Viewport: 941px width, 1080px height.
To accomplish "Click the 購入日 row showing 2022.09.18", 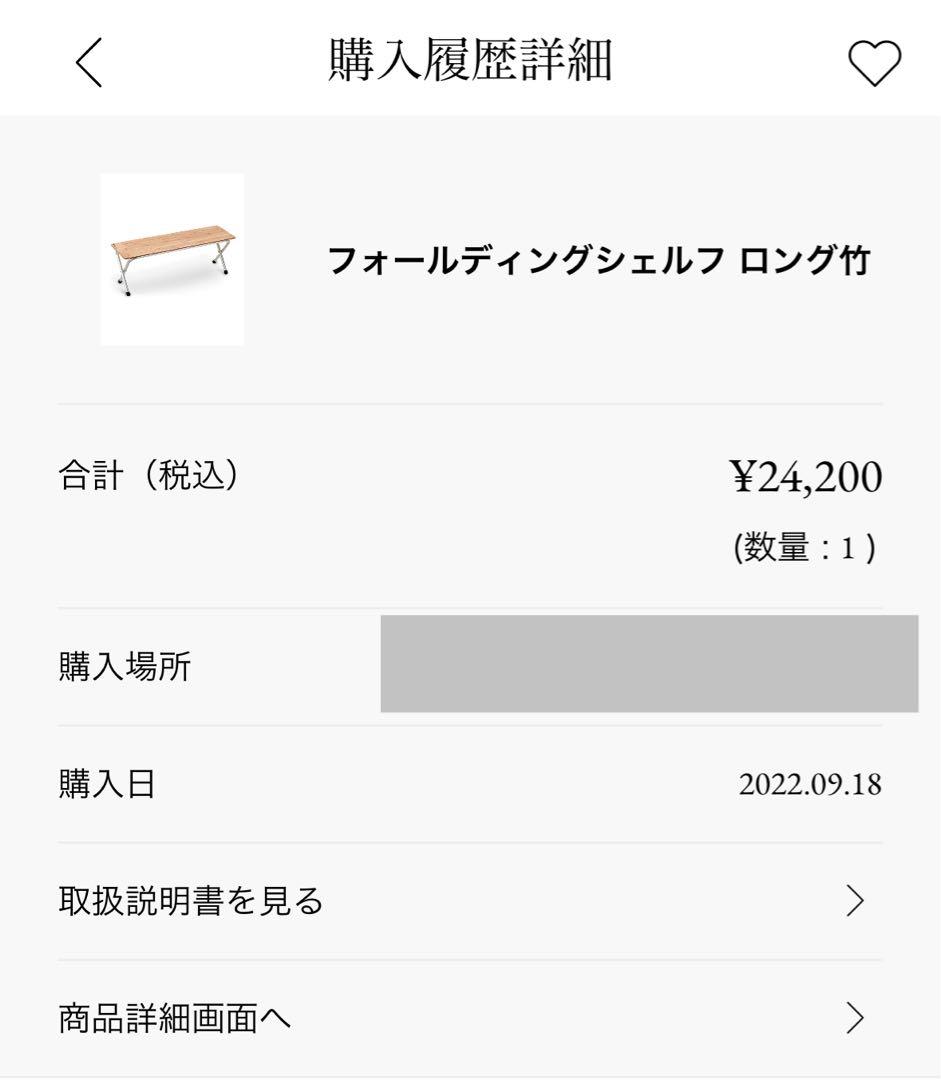I will (470, 785).
